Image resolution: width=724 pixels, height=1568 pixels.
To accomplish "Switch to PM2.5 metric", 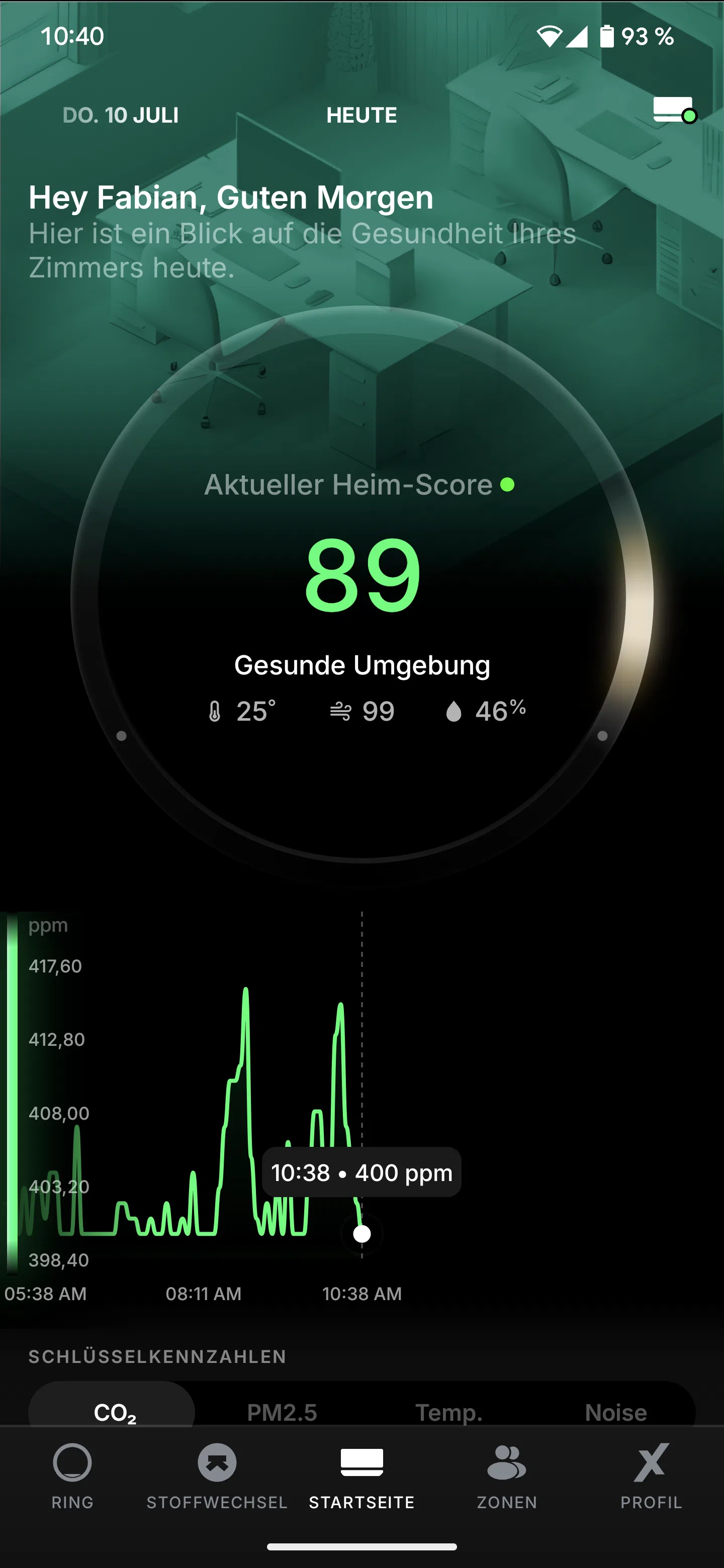I will [x=282, y=1411].
